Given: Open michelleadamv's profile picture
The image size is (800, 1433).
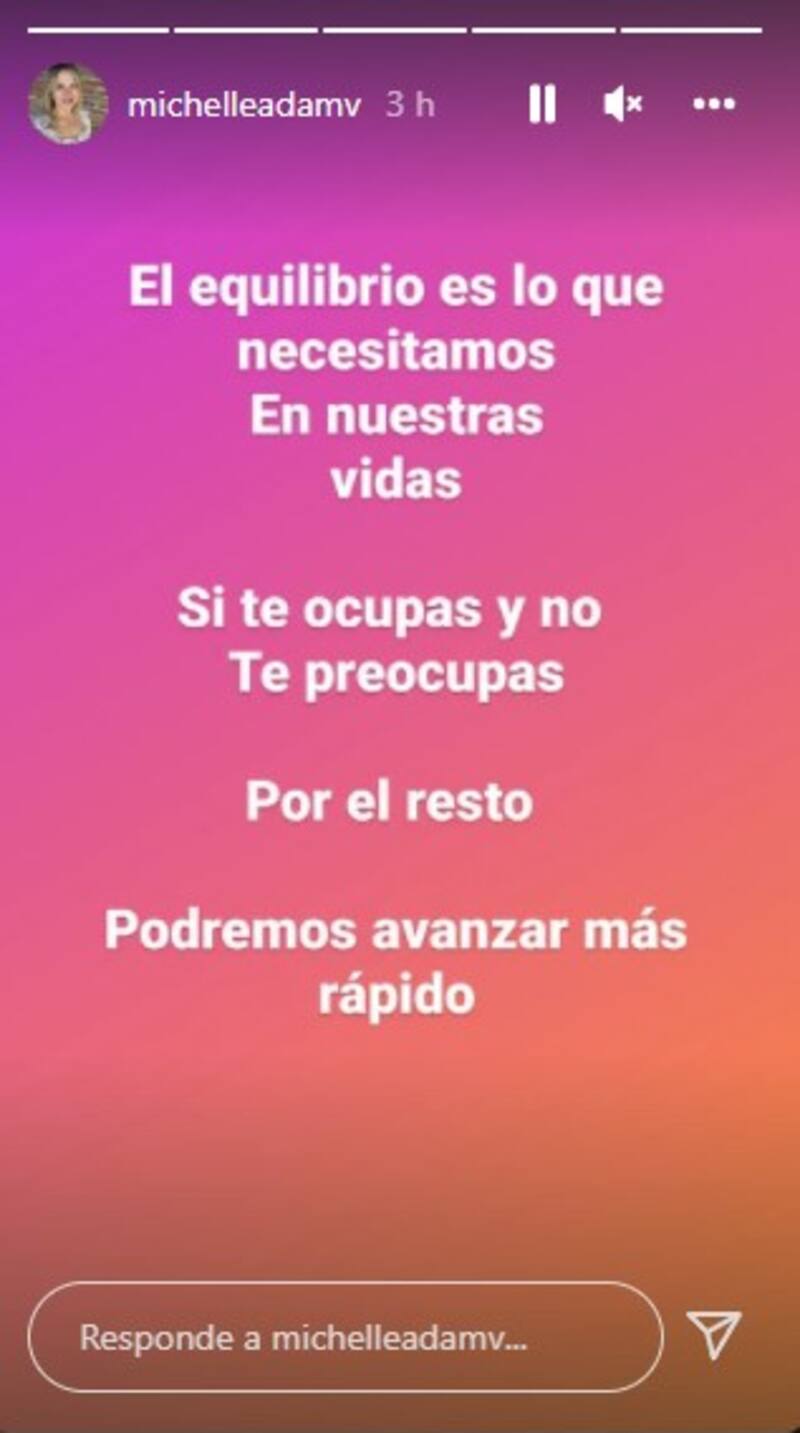Looking at the screenshot, I should [x=68, y=104].
